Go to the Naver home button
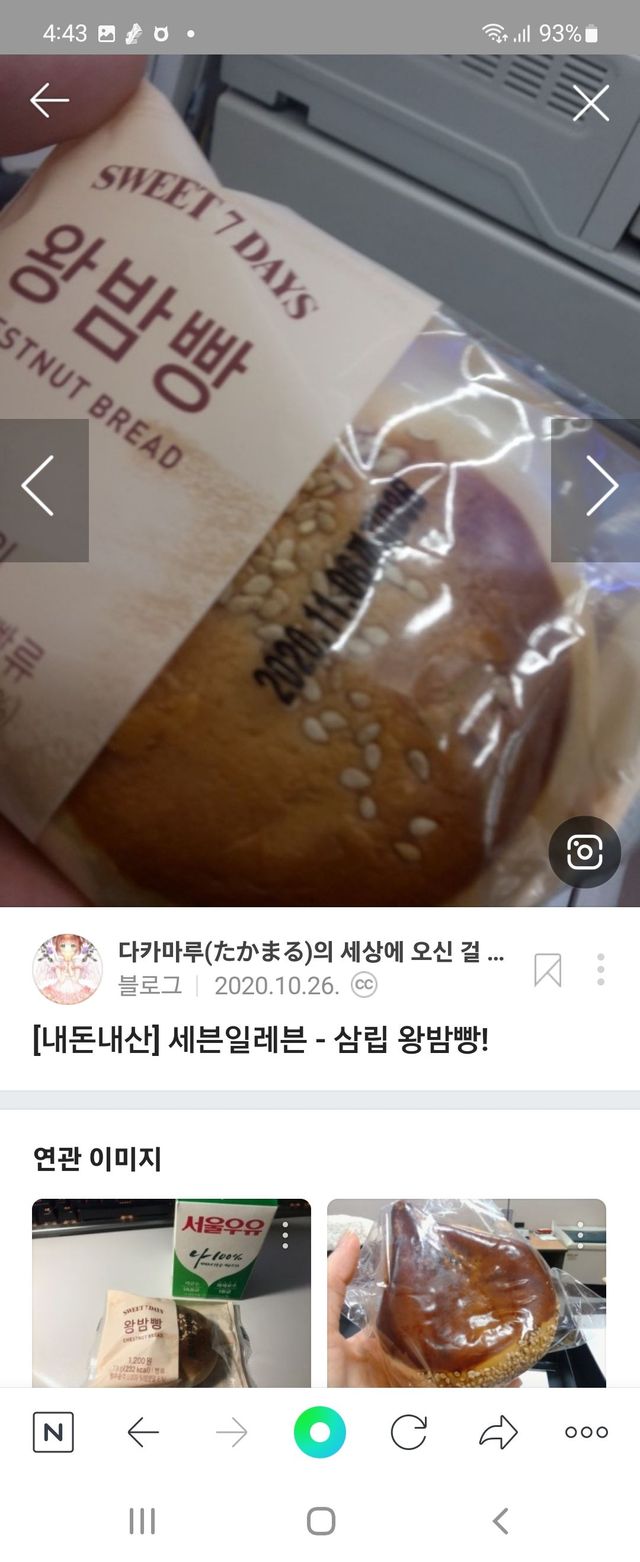The width and height of the screenshot is (640, 1562). click(x=53, y=1433)
